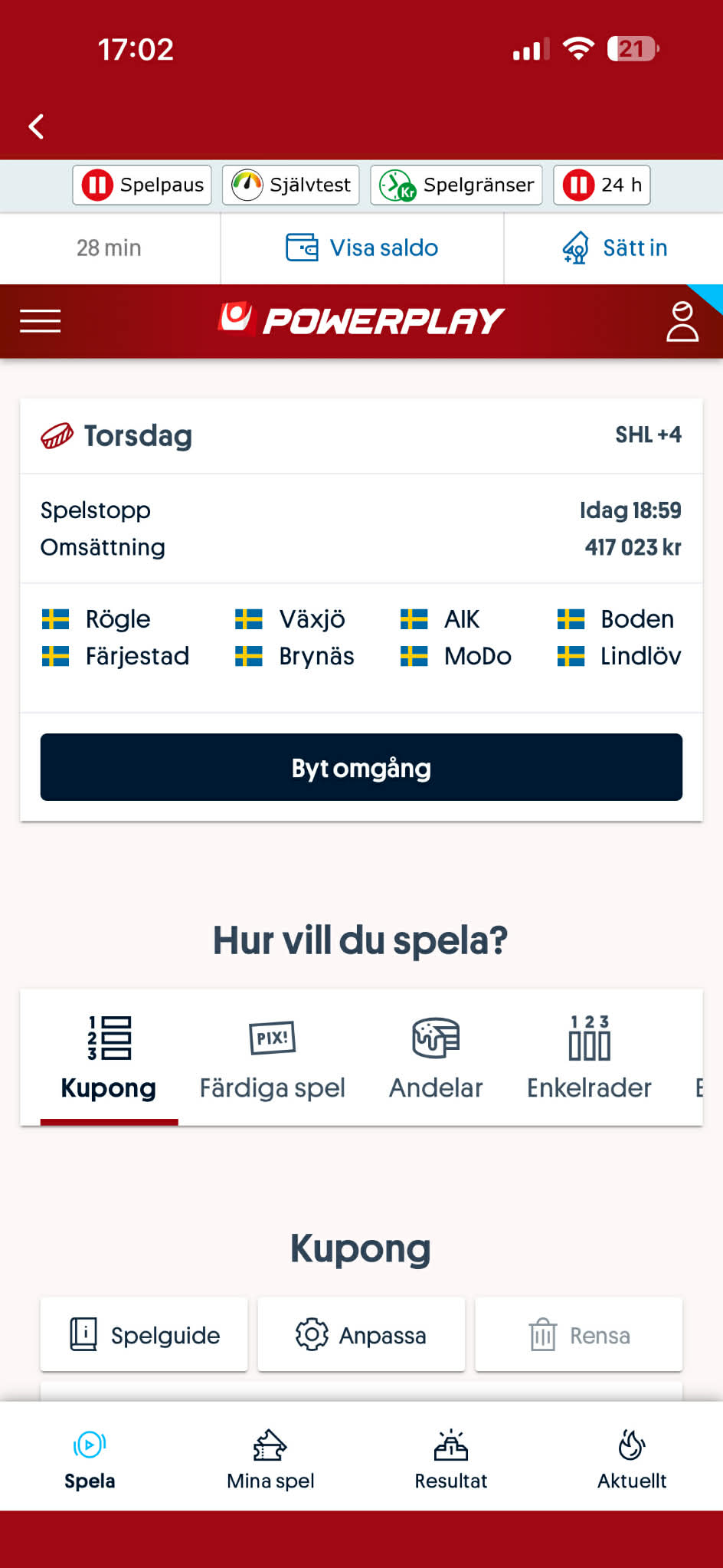The image size is (723, 1568).
Task: Activate the 24 h play pause
Action: [x=601, y=185]
